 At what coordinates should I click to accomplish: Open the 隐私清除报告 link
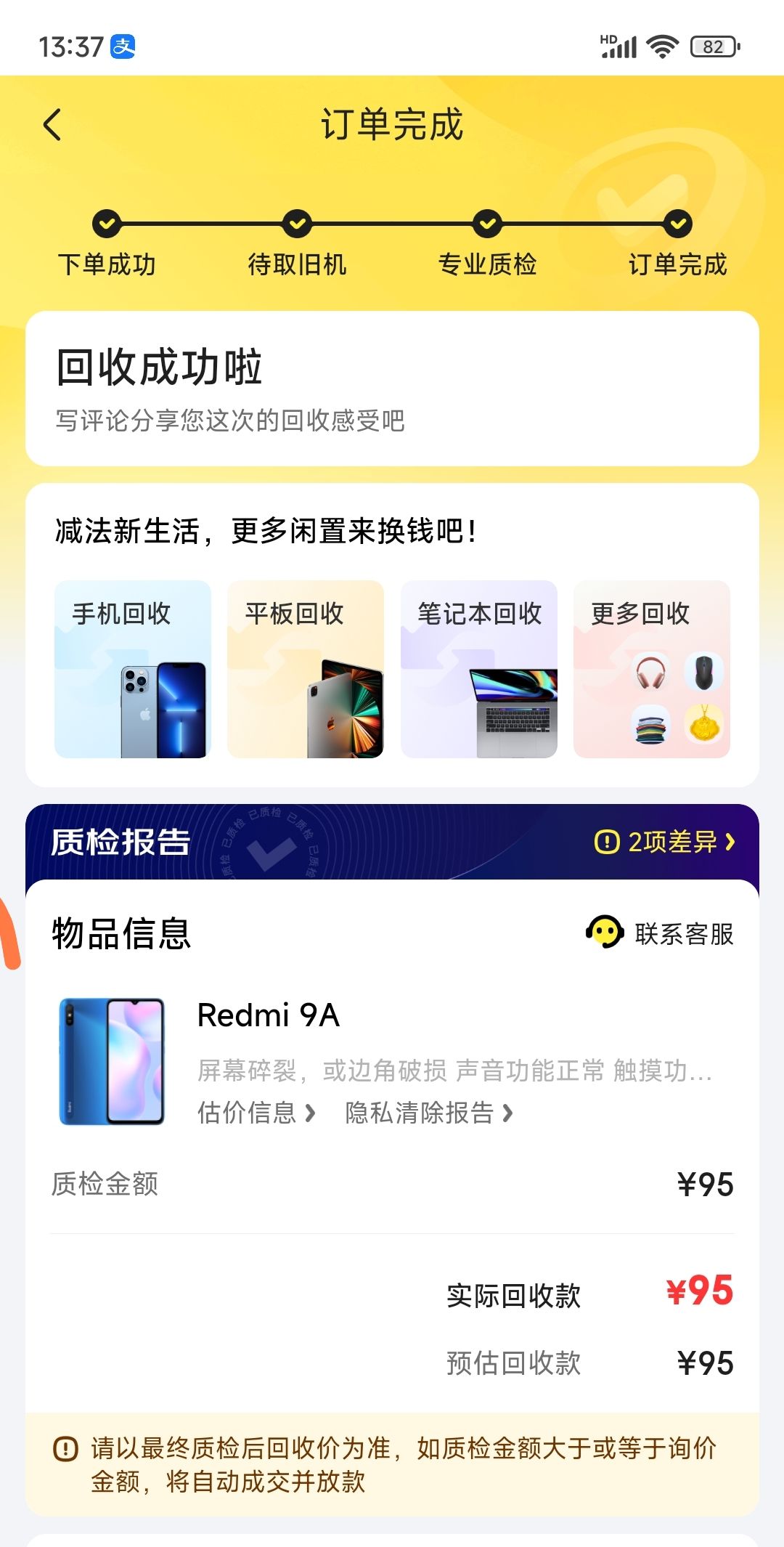coord(429,1113)
